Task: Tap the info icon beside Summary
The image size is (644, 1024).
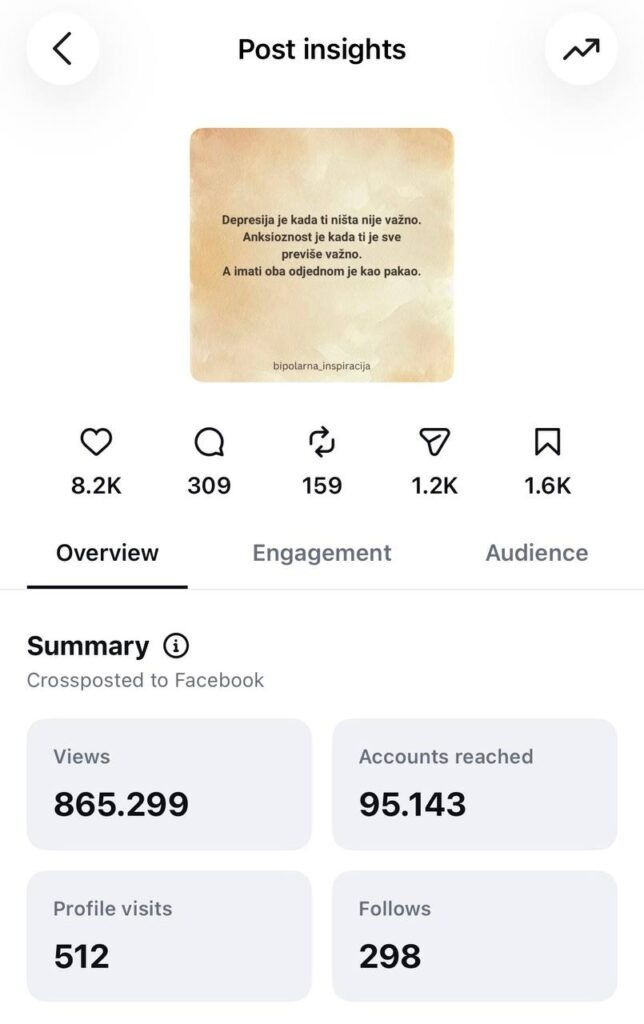Action: point(176,646)
